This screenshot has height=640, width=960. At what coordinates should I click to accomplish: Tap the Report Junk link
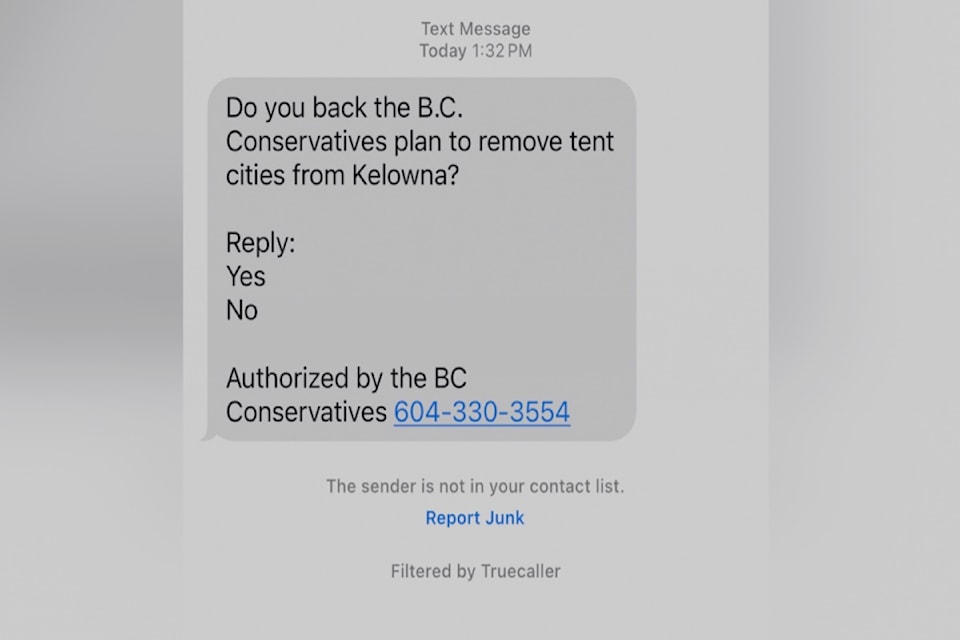tap(474, 518)
